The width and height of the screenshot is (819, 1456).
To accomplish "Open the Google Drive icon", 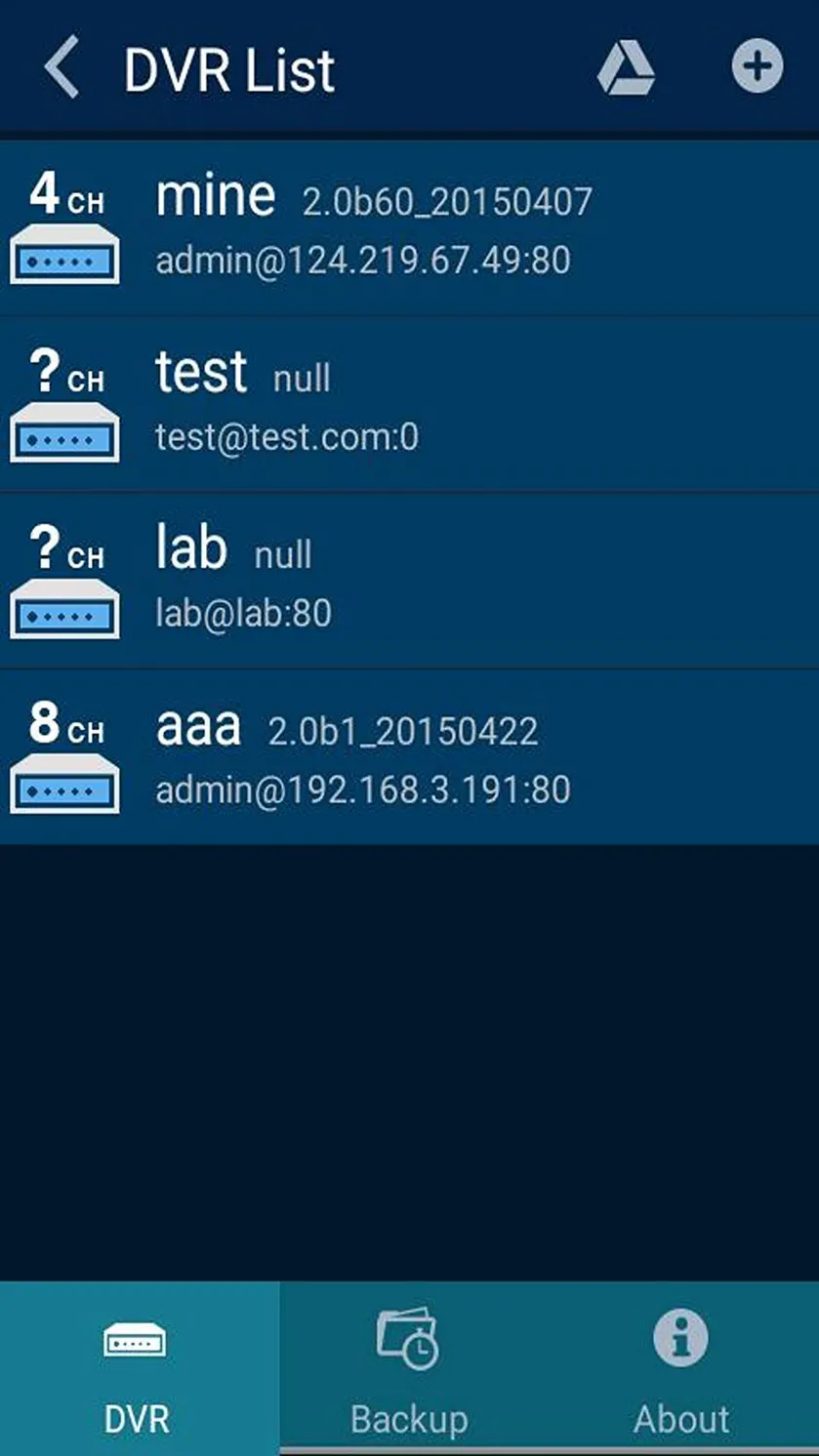I will tap(626, 68).
